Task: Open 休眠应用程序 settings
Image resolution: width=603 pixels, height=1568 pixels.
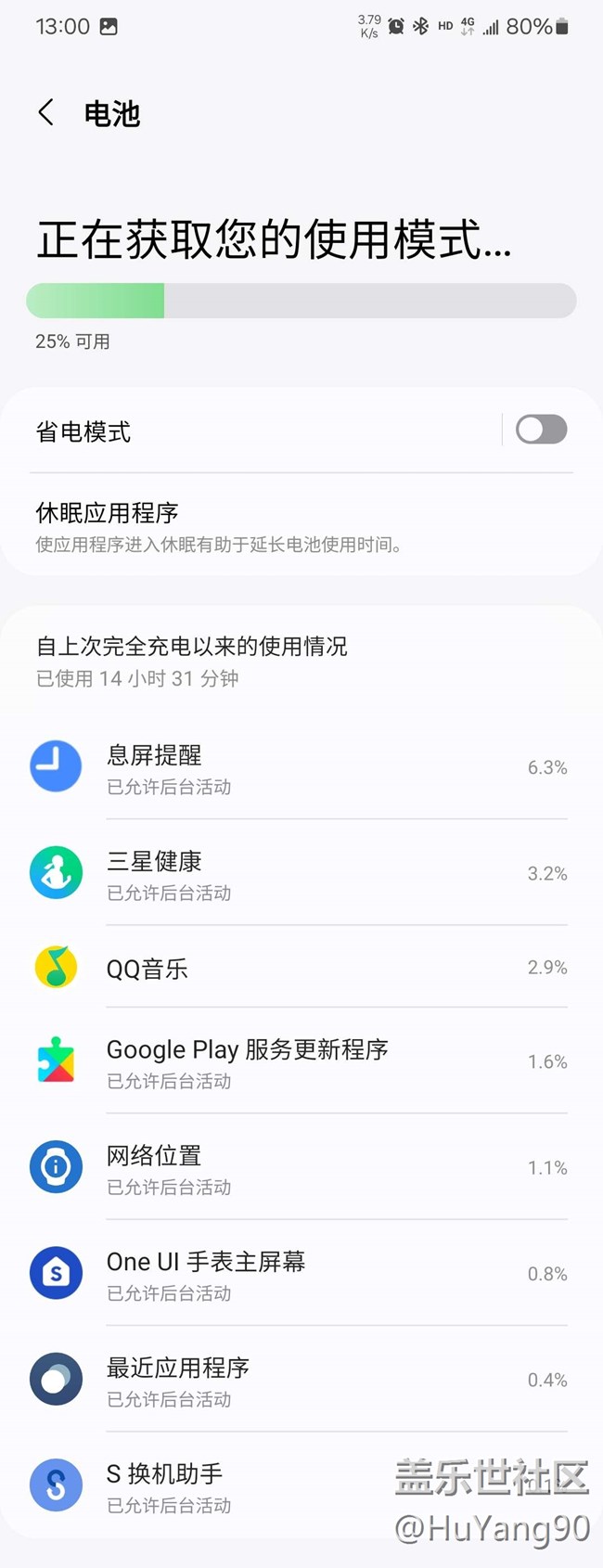Action: click(301, 526)
